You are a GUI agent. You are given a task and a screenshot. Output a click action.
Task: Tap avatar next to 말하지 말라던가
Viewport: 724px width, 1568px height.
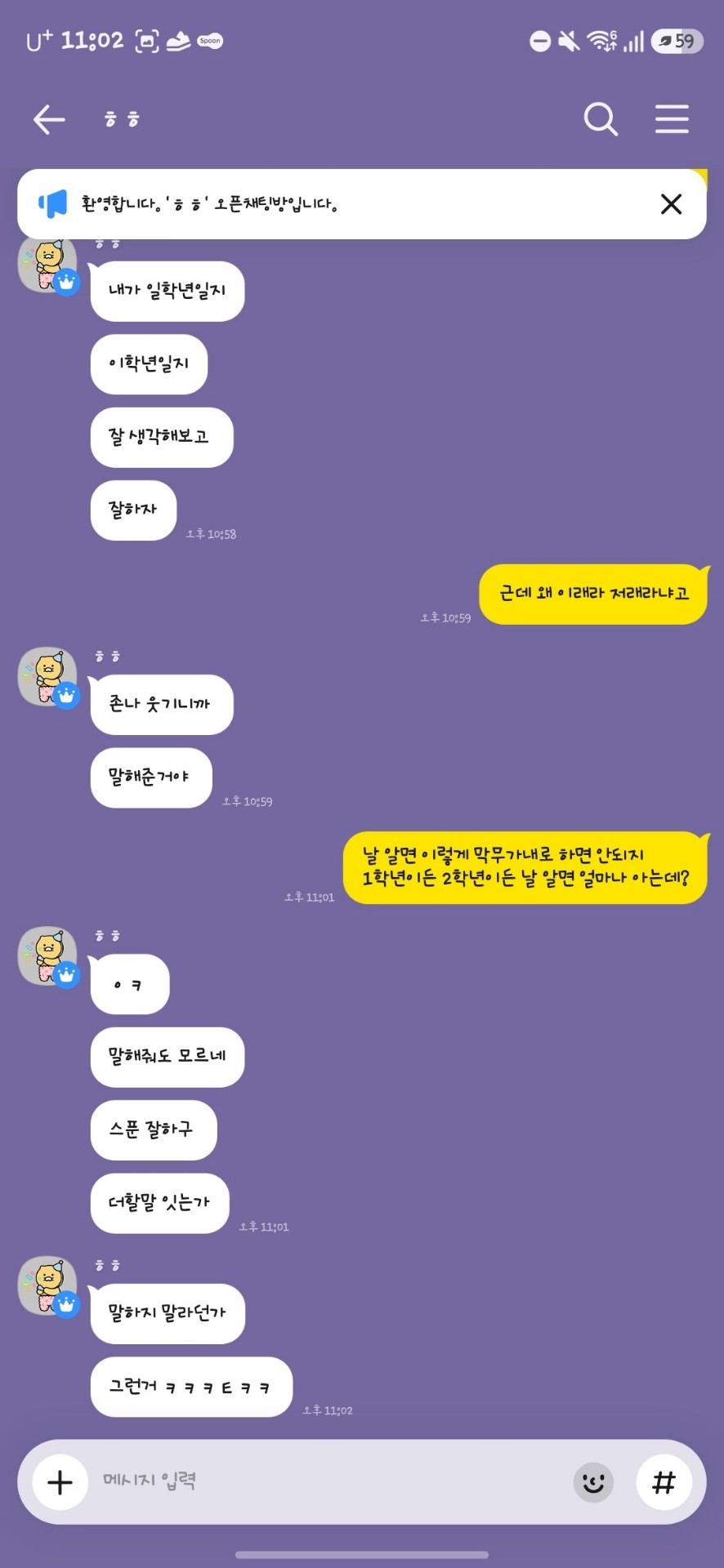pos(48,1285)
